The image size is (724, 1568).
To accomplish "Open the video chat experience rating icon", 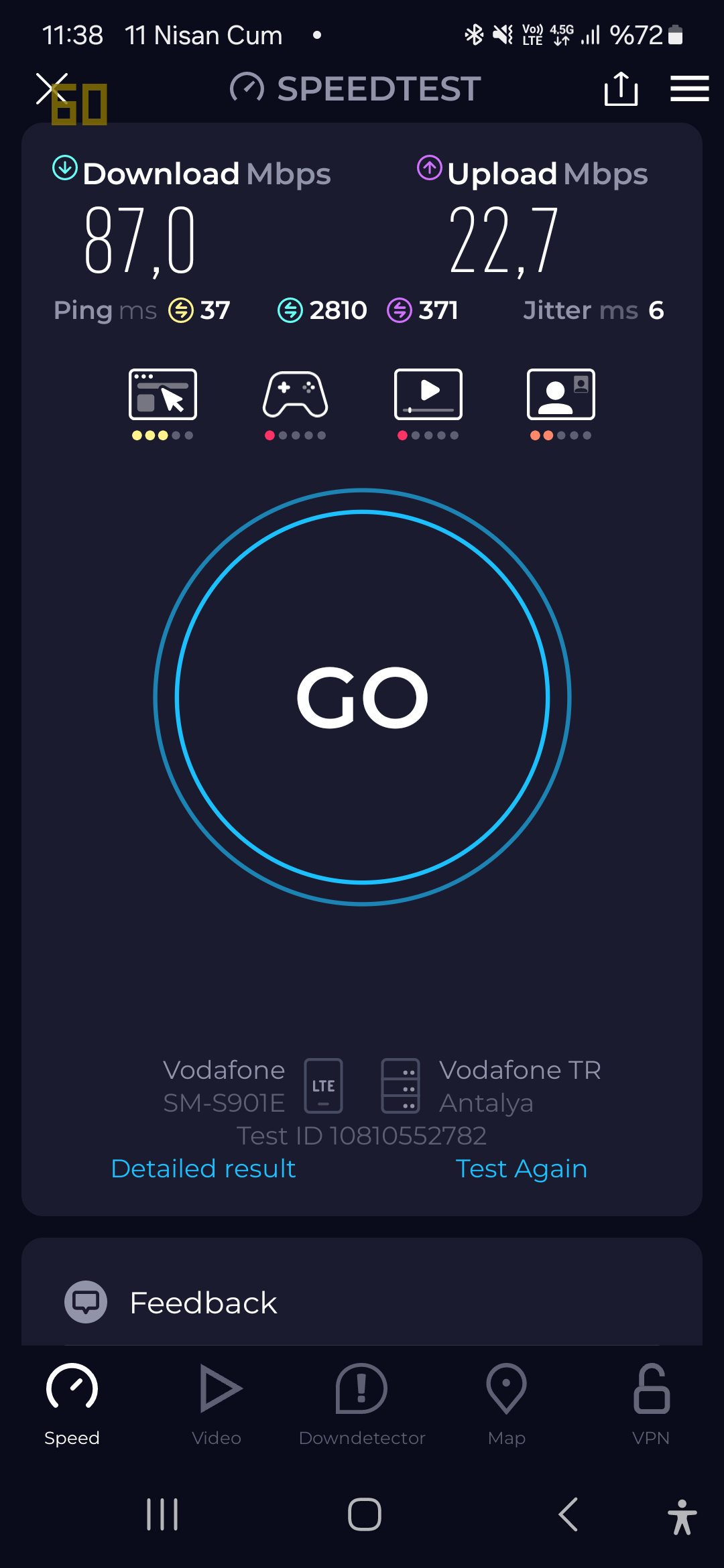I will tap(561, 403).
